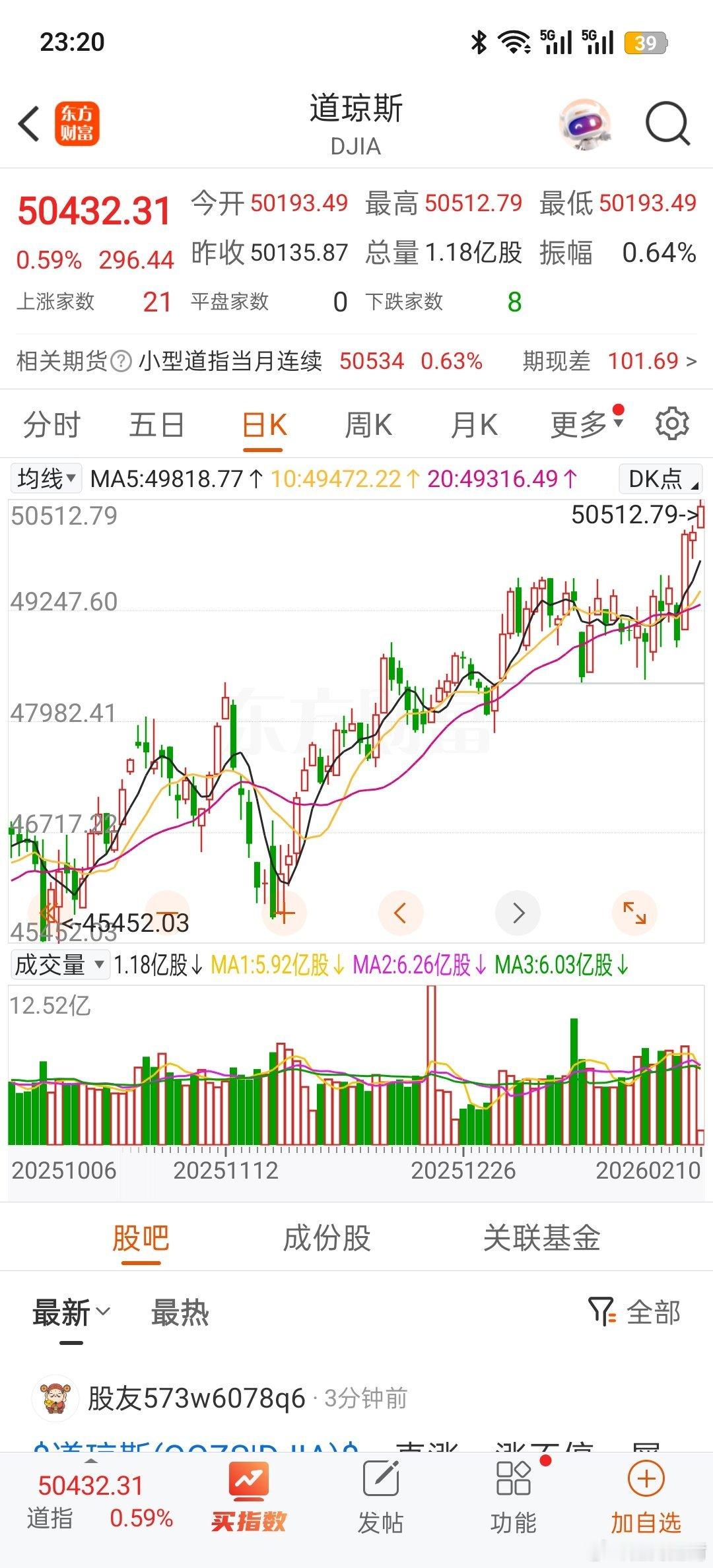
Task: Open the AI robot assistant
Action: (x=584, y=123)
